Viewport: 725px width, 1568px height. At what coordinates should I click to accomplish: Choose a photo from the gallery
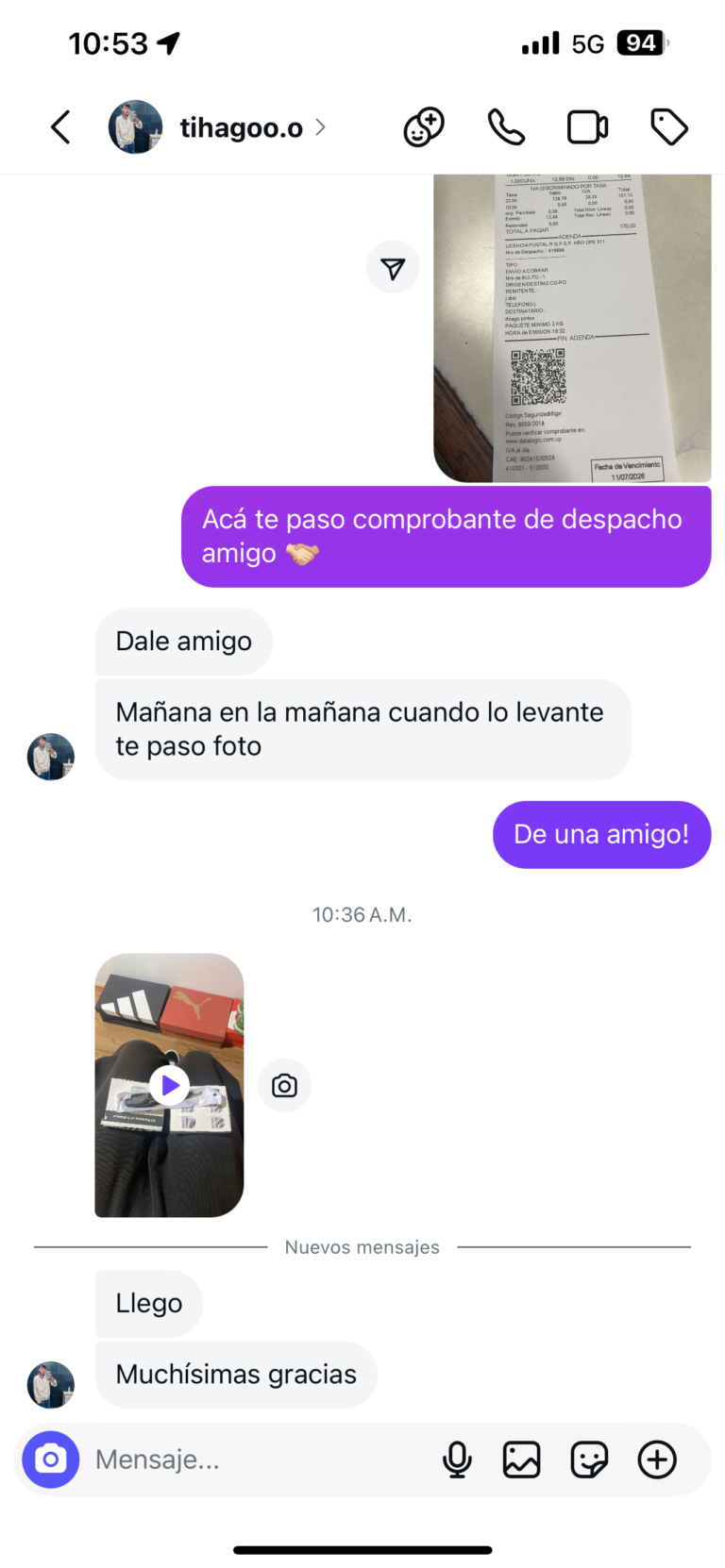point(521,1460)
